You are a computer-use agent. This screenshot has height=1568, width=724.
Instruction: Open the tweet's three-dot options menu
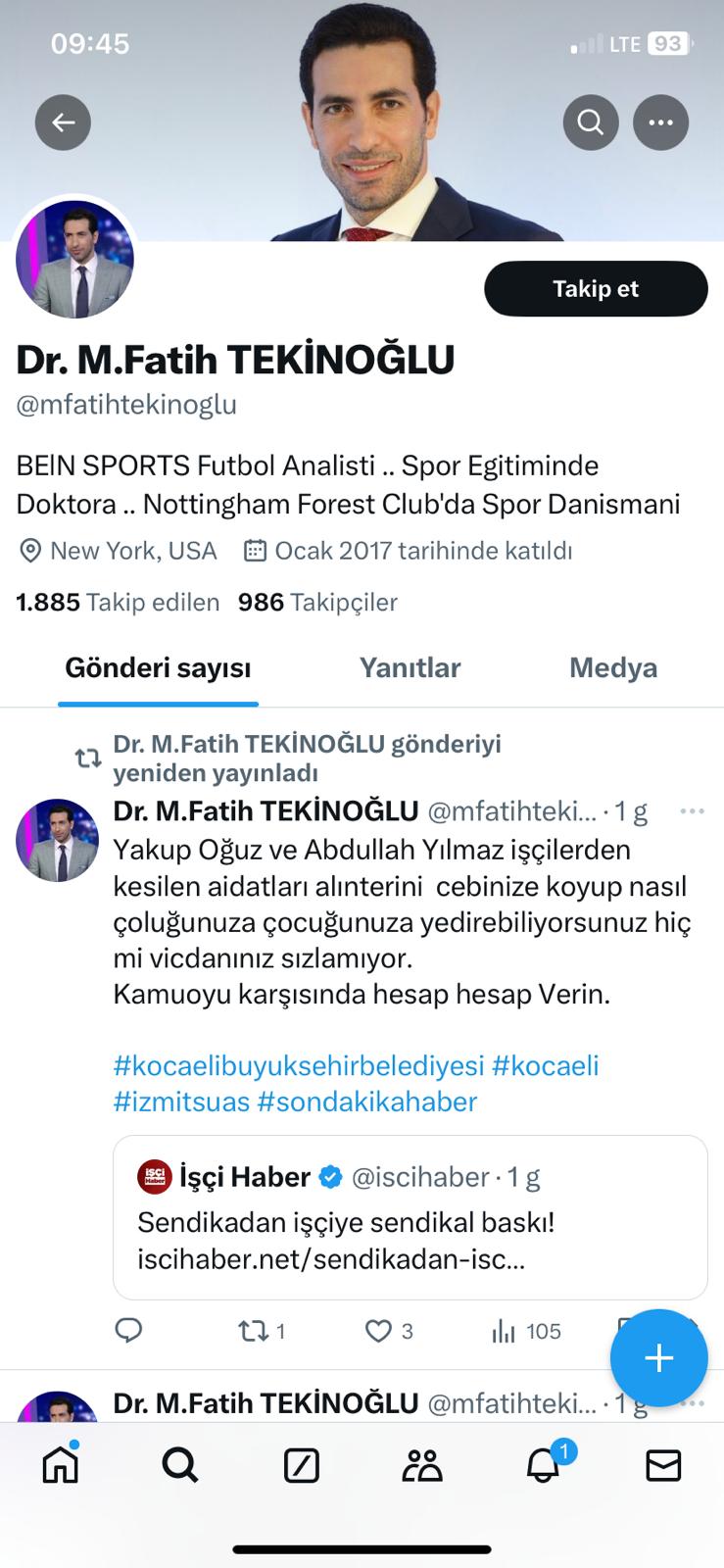point(694,810)
